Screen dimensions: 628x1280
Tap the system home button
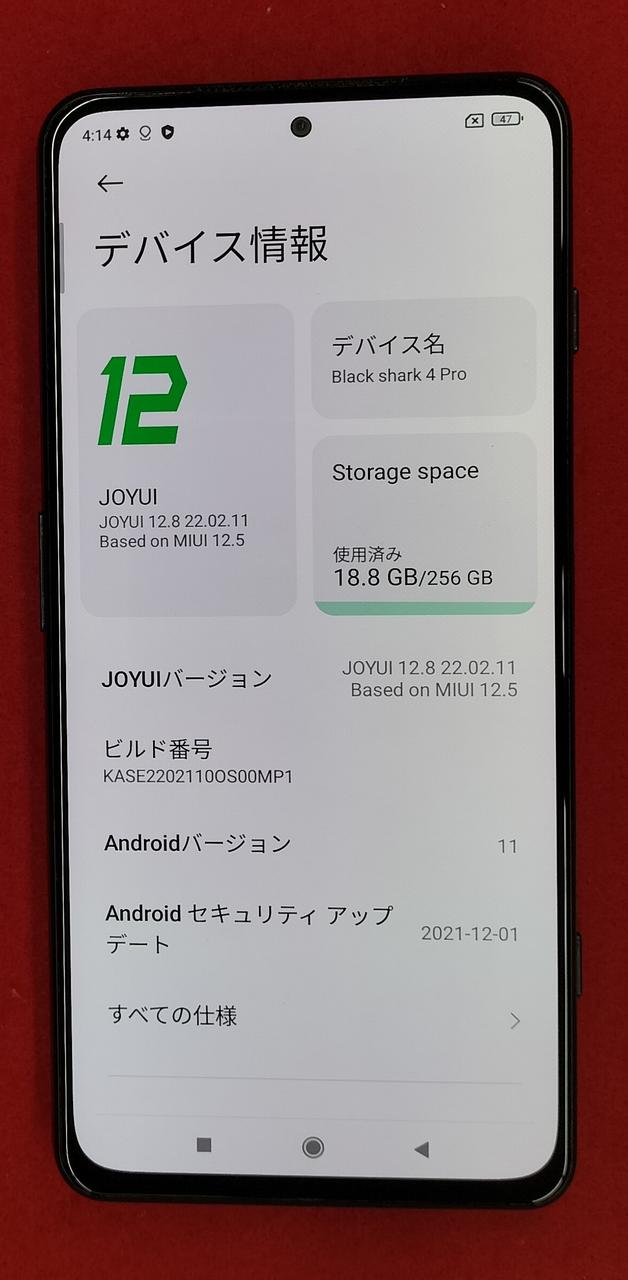point(313,1147)
